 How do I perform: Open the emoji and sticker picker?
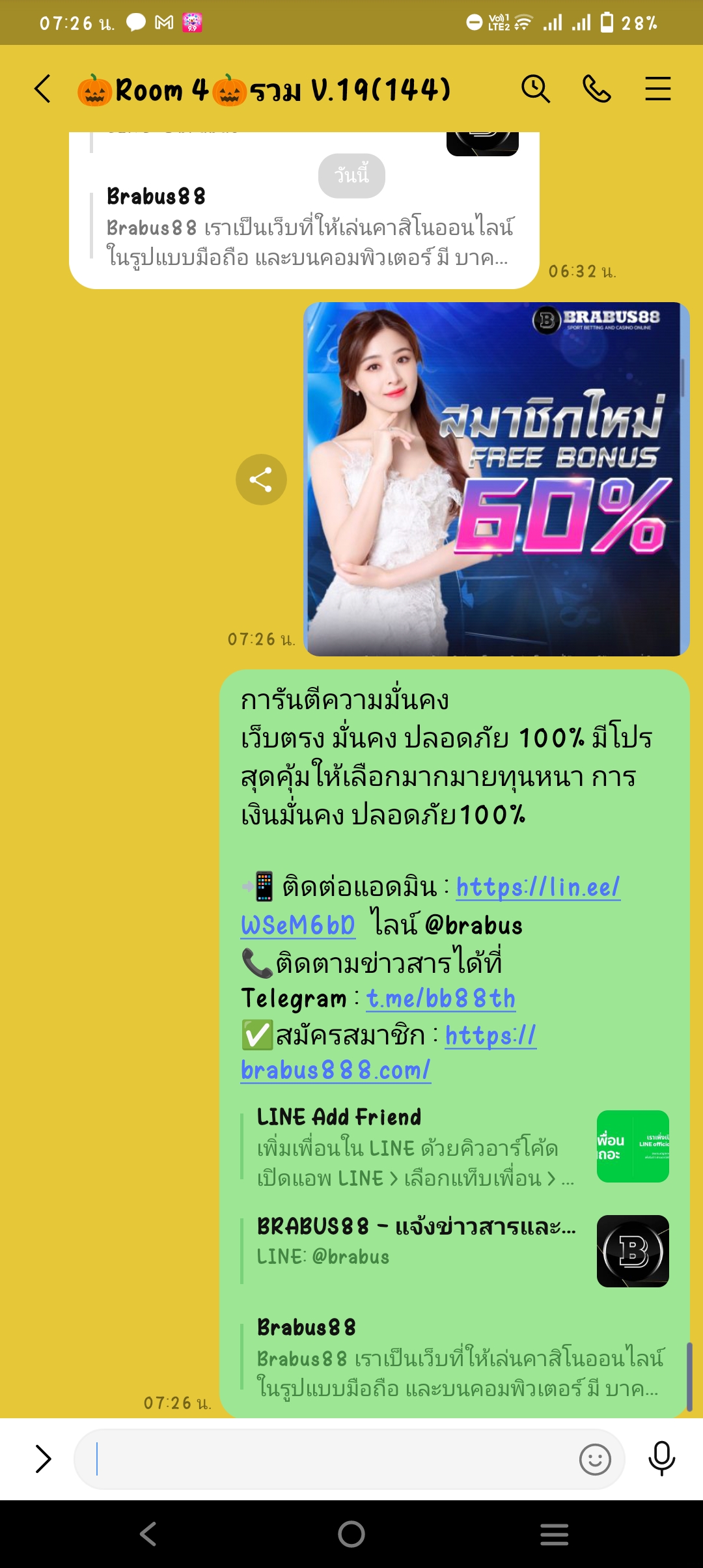(x=595, y=1459)
